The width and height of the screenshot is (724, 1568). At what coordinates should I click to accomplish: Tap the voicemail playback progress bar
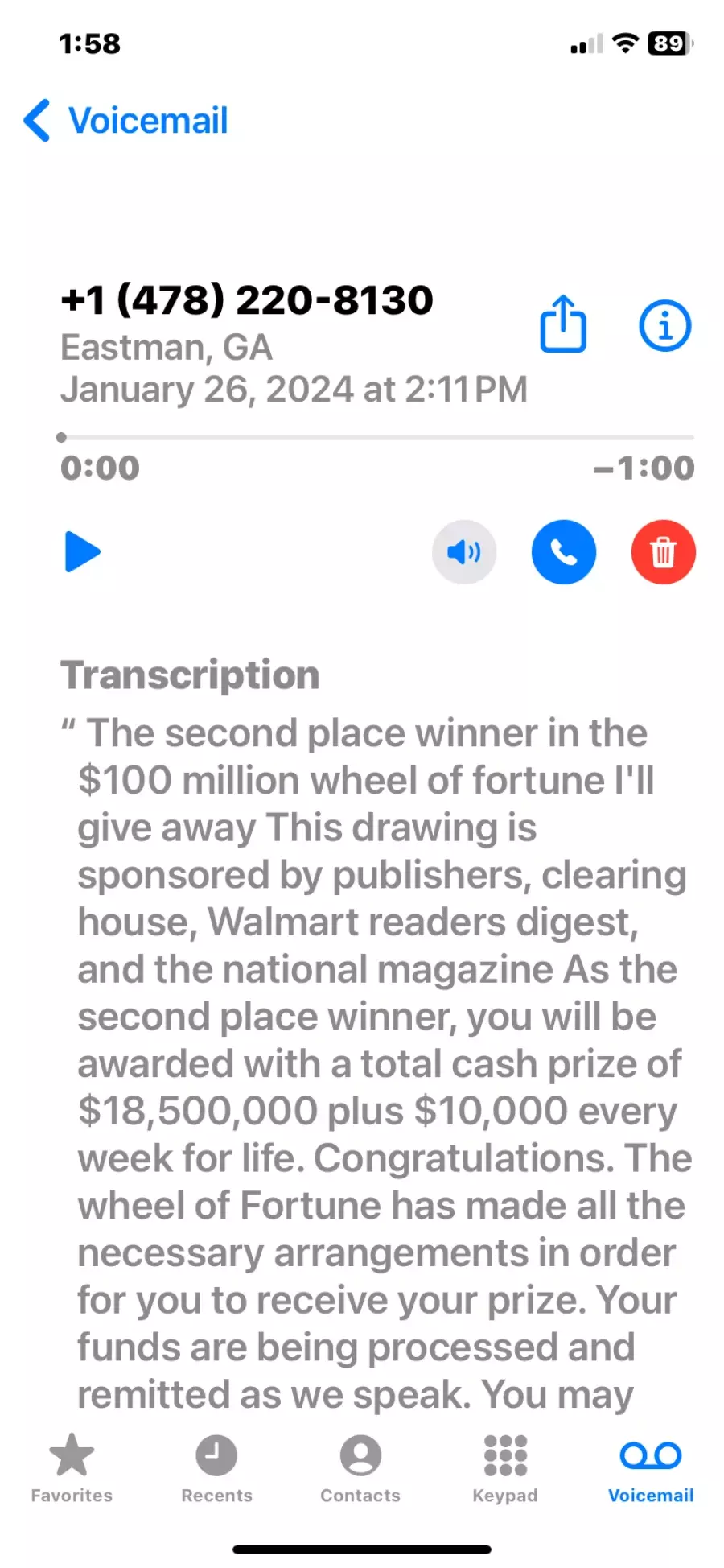[376, 437]
